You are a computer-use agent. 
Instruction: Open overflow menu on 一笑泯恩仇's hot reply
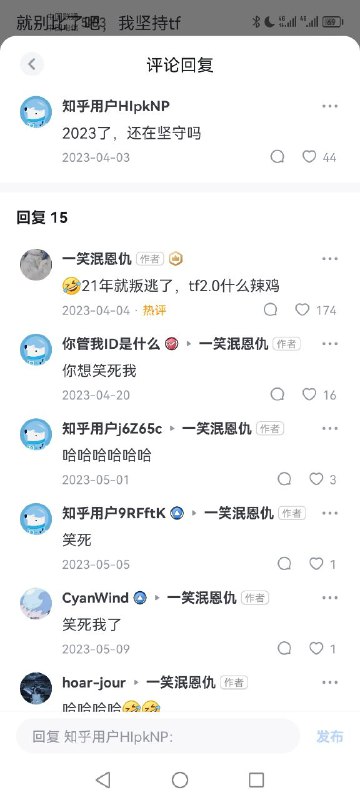click(329, 259)
